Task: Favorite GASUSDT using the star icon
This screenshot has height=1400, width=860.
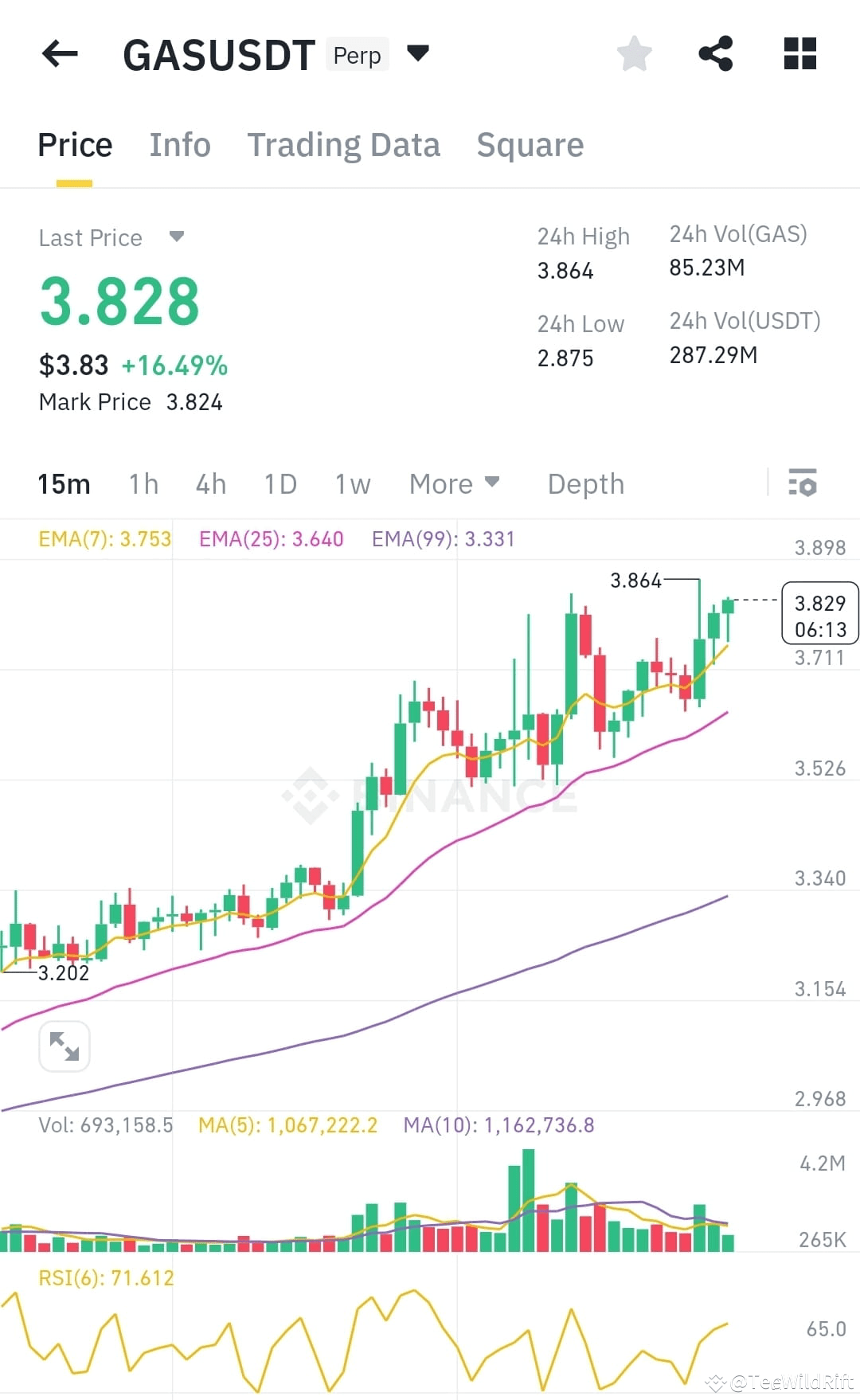Action: tap(634, 53)
